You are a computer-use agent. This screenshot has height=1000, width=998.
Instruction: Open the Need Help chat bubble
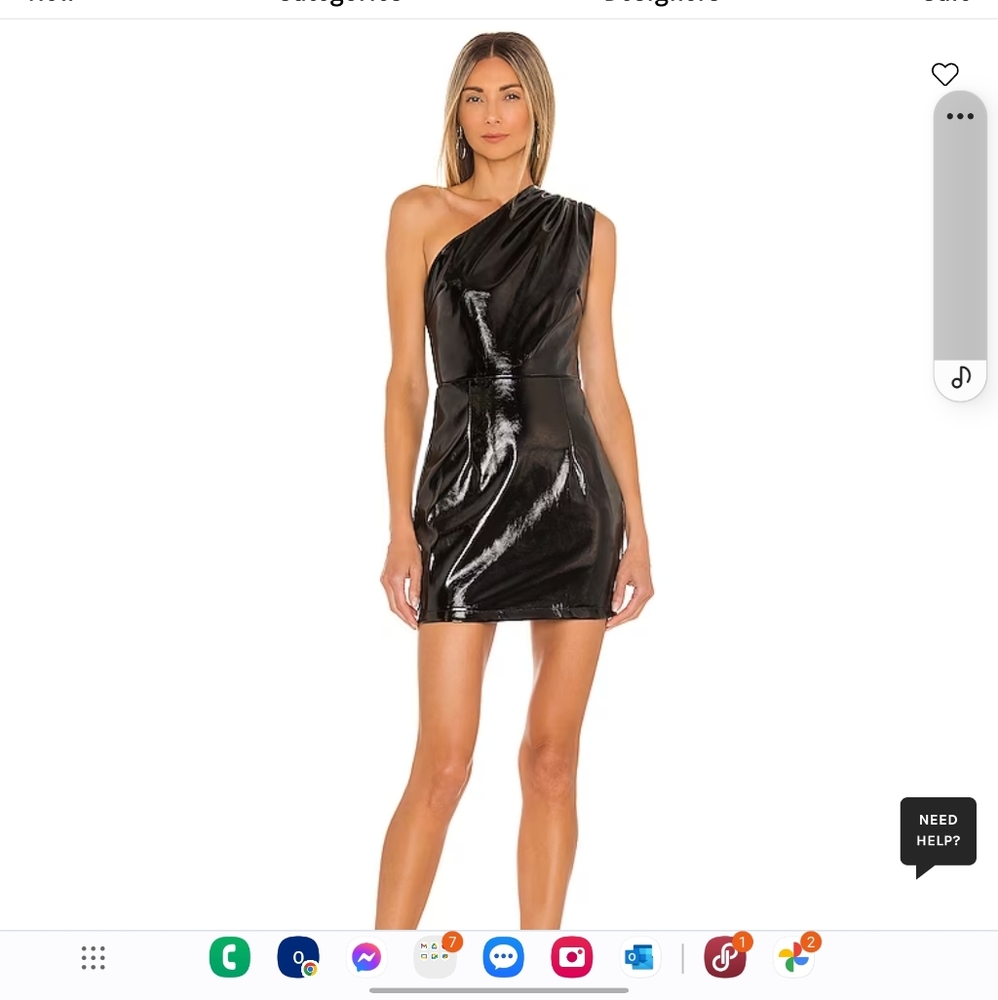(x=938, y=832)
